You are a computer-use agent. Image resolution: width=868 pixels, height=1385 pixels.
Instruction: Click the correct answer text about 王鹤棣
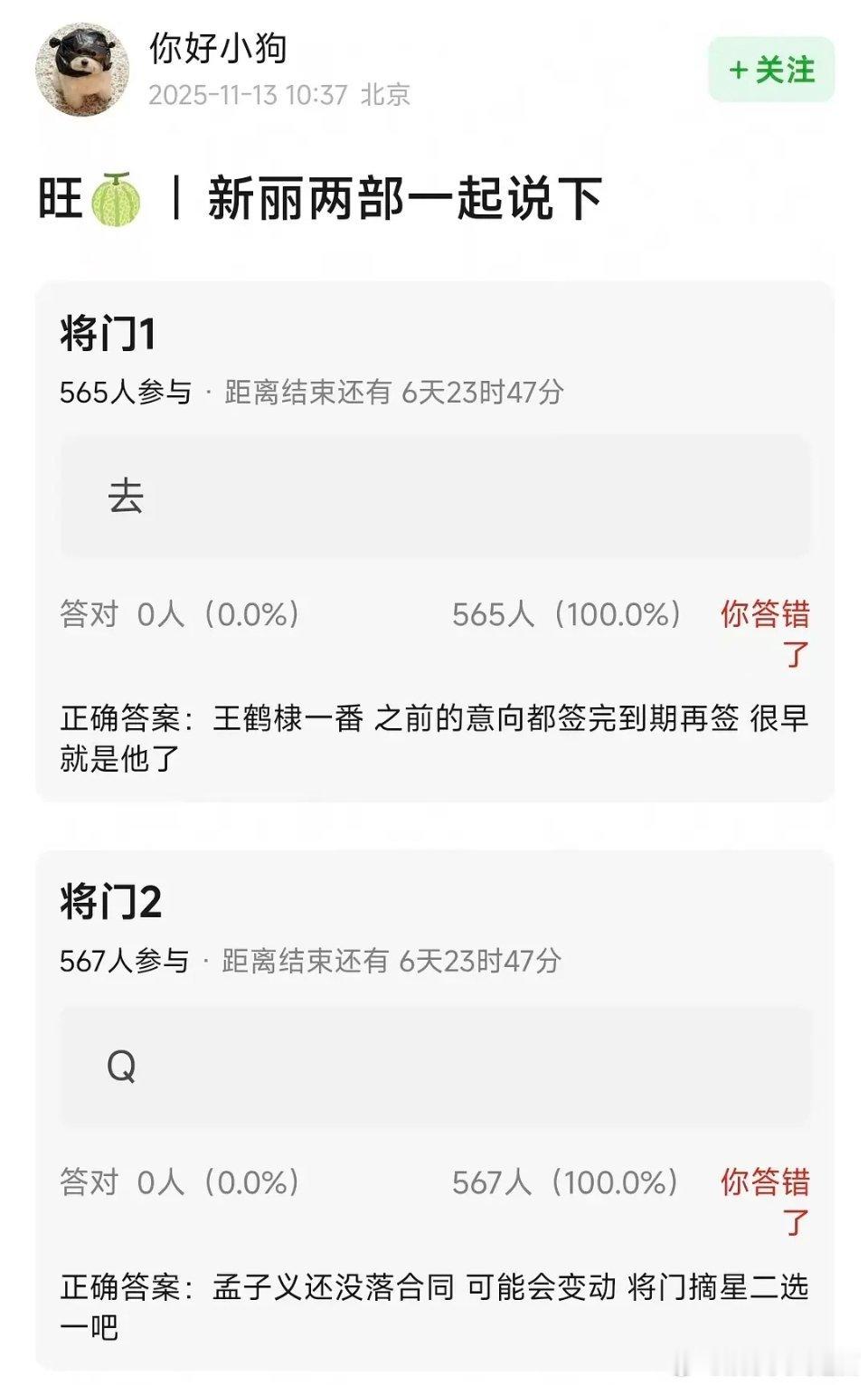(434, 735)
